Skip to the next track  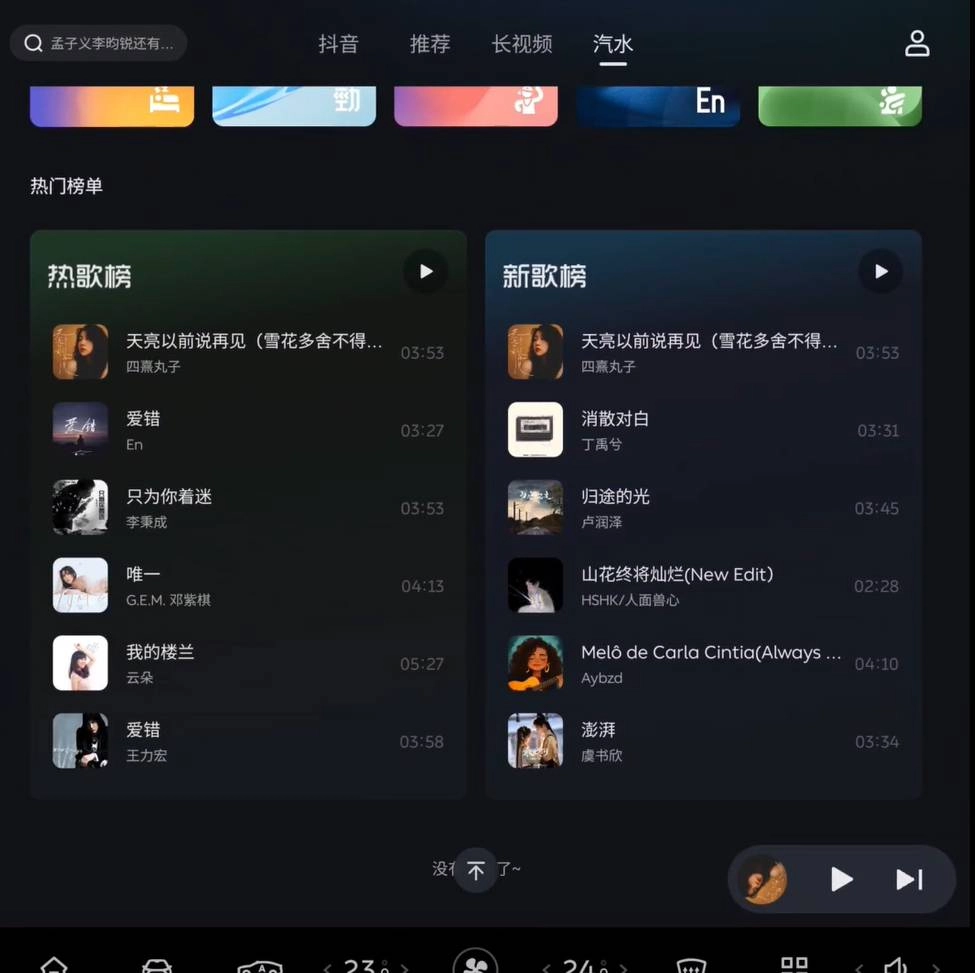pos(909,879)
